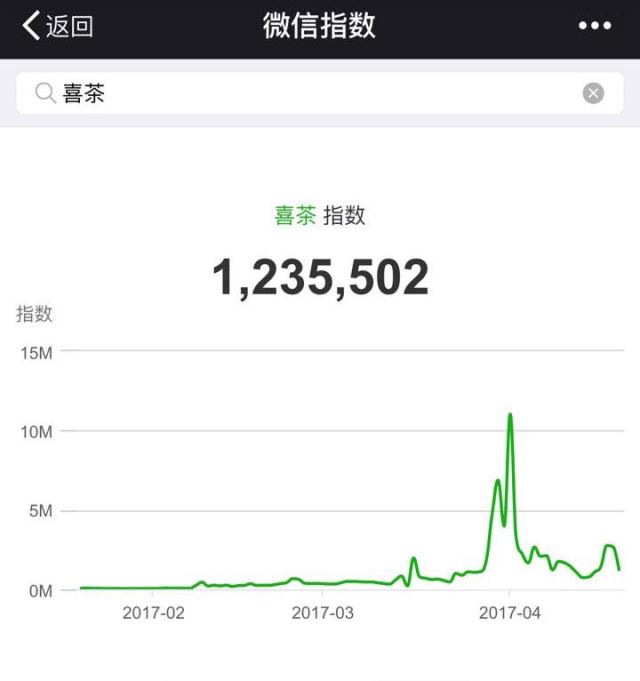The image size is (640, 681).
Task: Tap the search field containing 喜茶
Action: coord(300,94)
